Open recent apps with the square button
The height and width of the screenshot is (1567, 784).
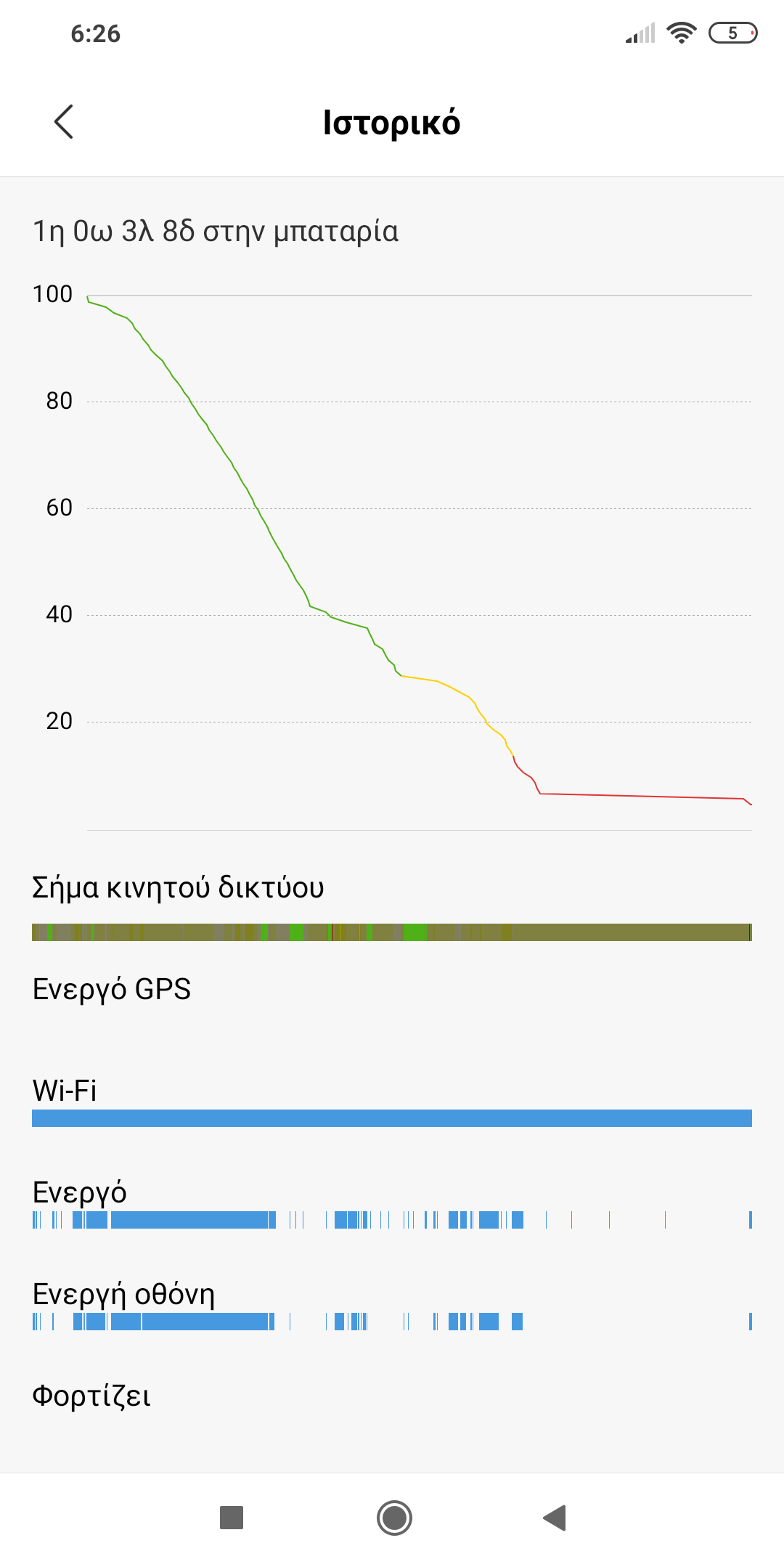232,1518
